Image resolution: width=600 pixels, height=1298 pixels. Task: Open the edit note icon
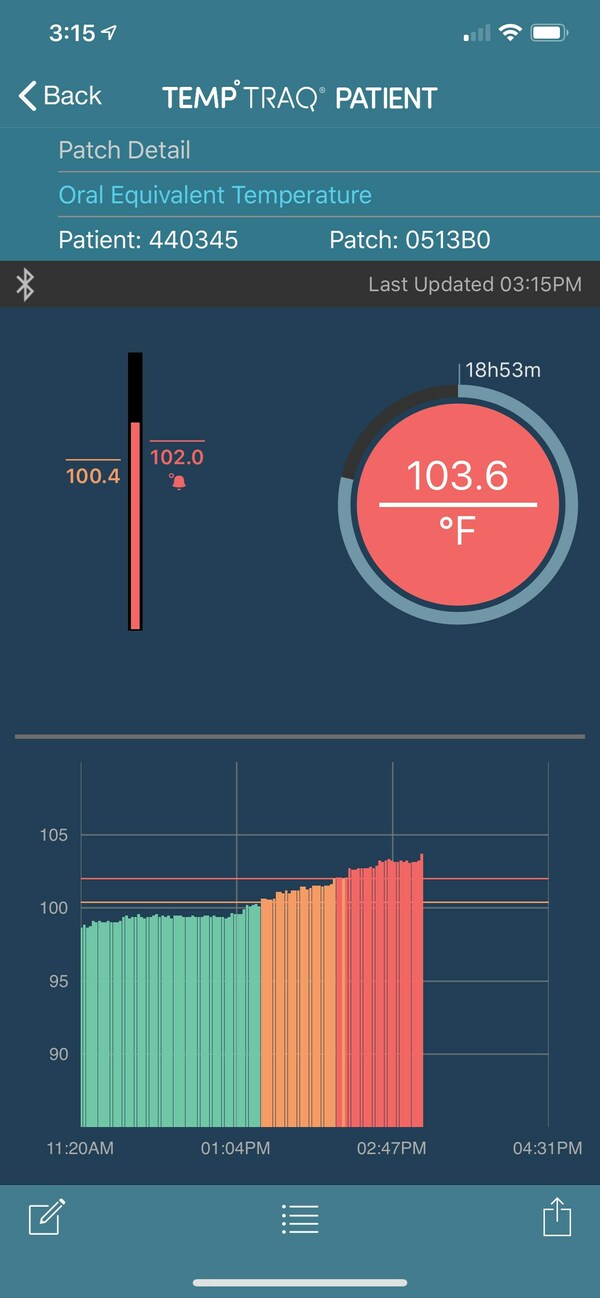pos(47,1217)
